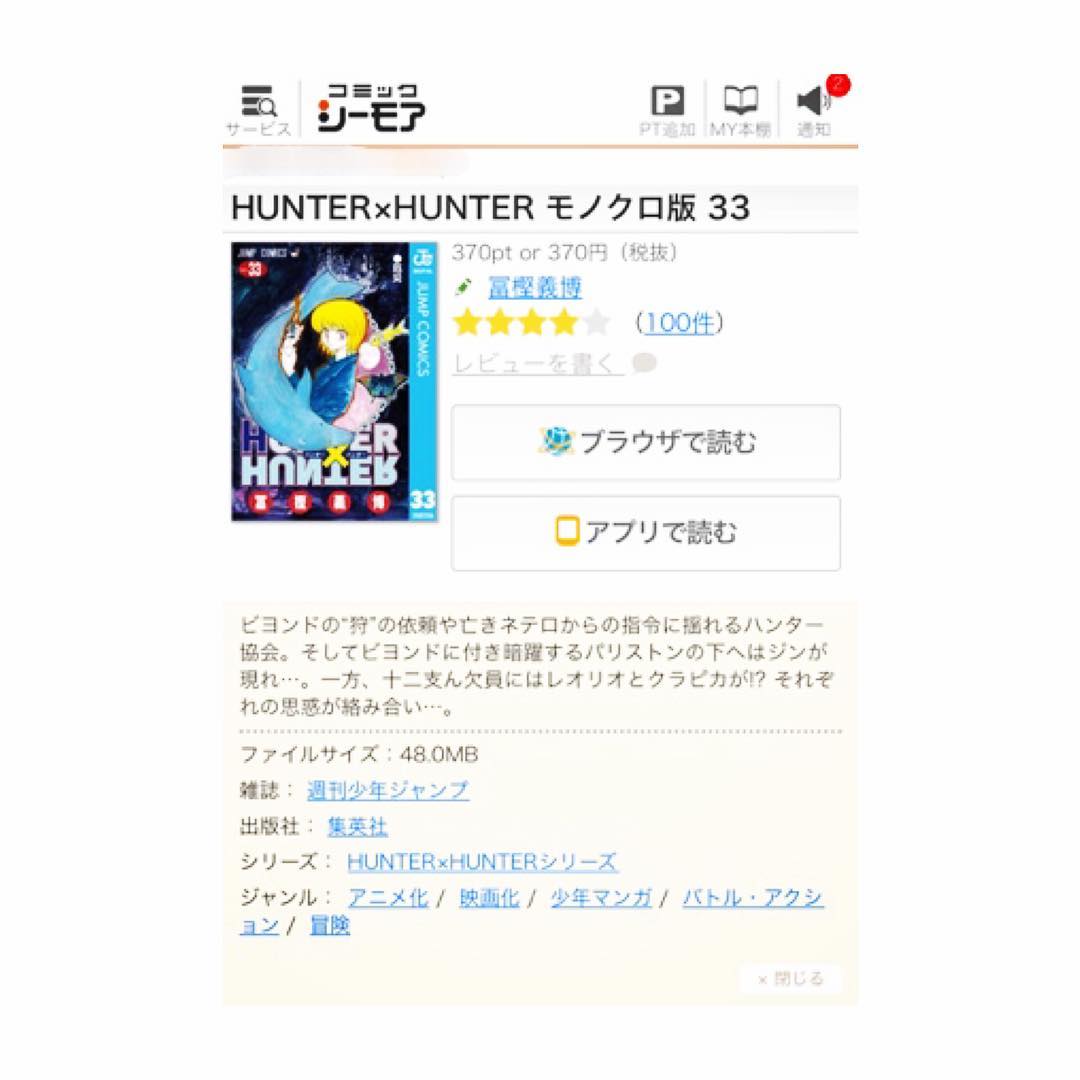This screenshot has width=1080, height=1080.
Task: Select the 少年マンガ genre link
Action: point(601,898)
